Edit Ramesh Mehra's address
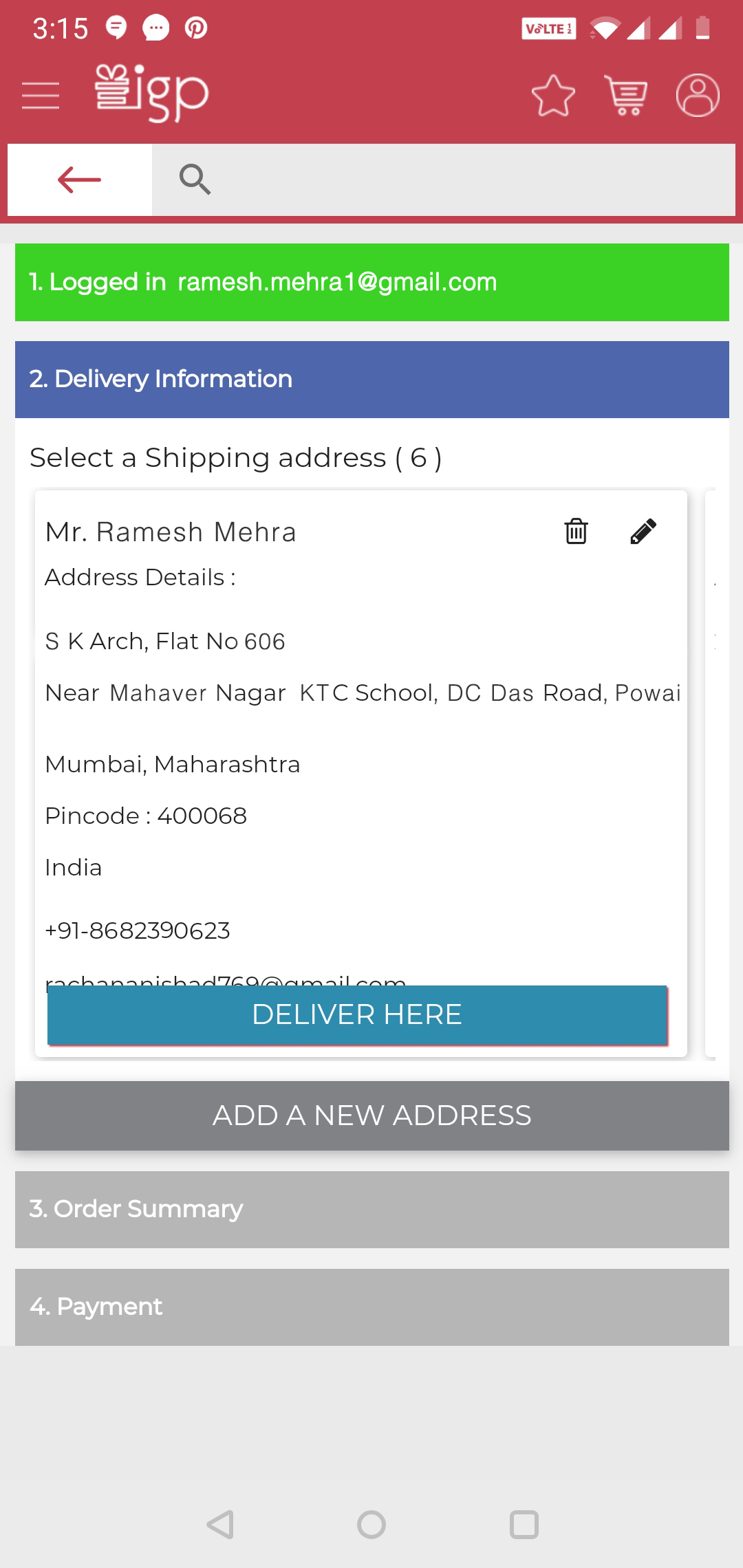 (643, 532)
